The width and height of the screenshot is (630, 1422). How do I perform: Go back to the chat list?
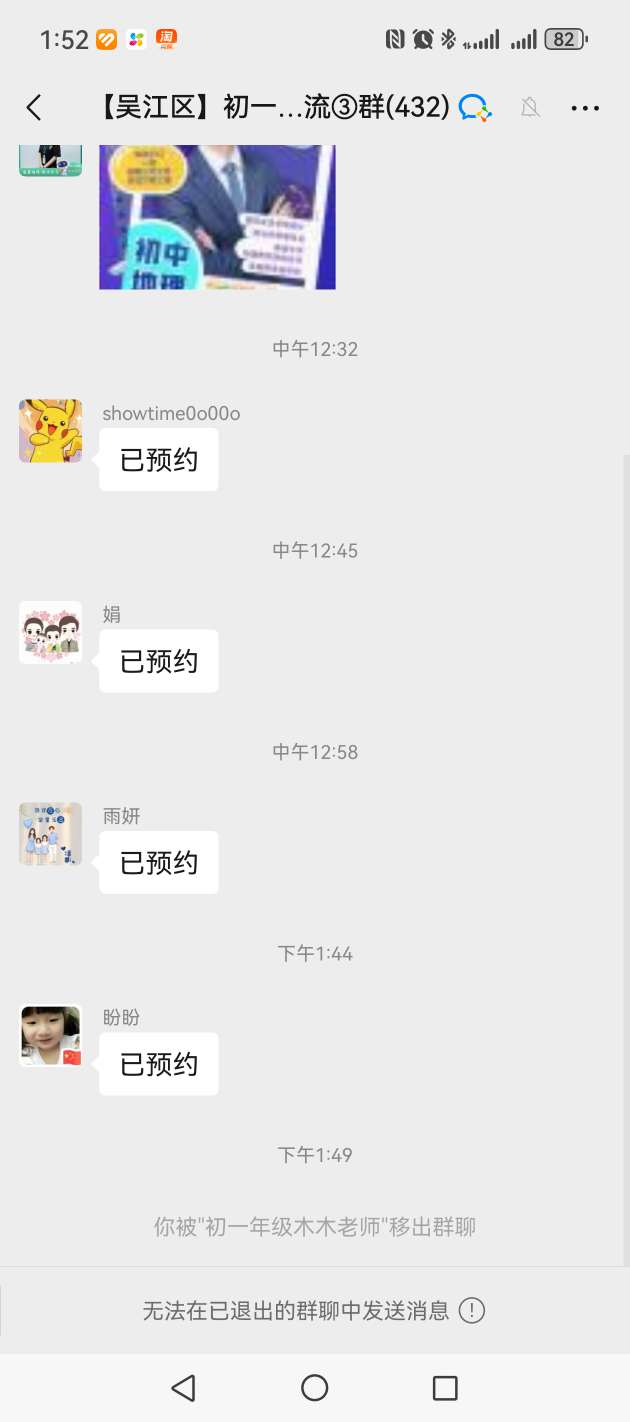point(34,108)
